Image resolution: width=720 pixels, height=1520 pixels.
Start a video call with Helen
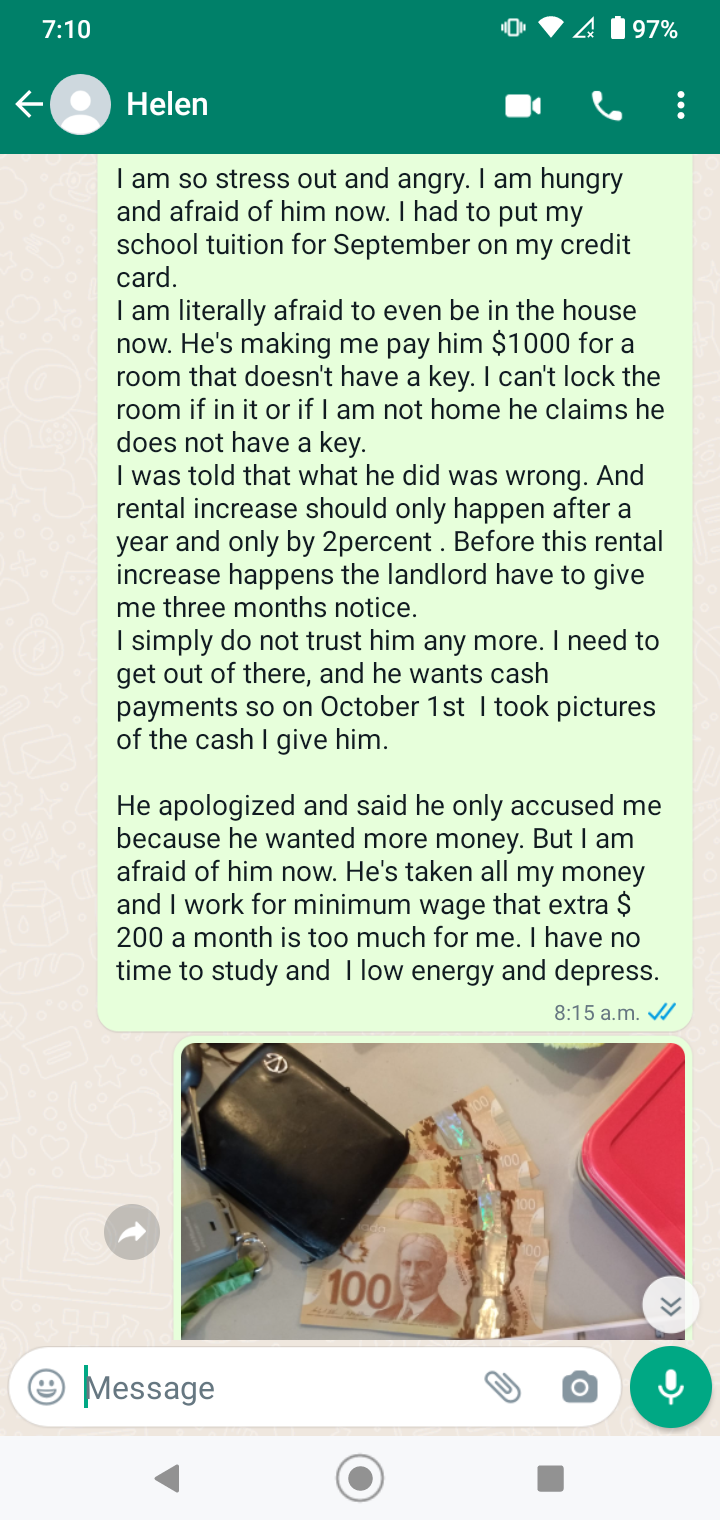(523, 105)
